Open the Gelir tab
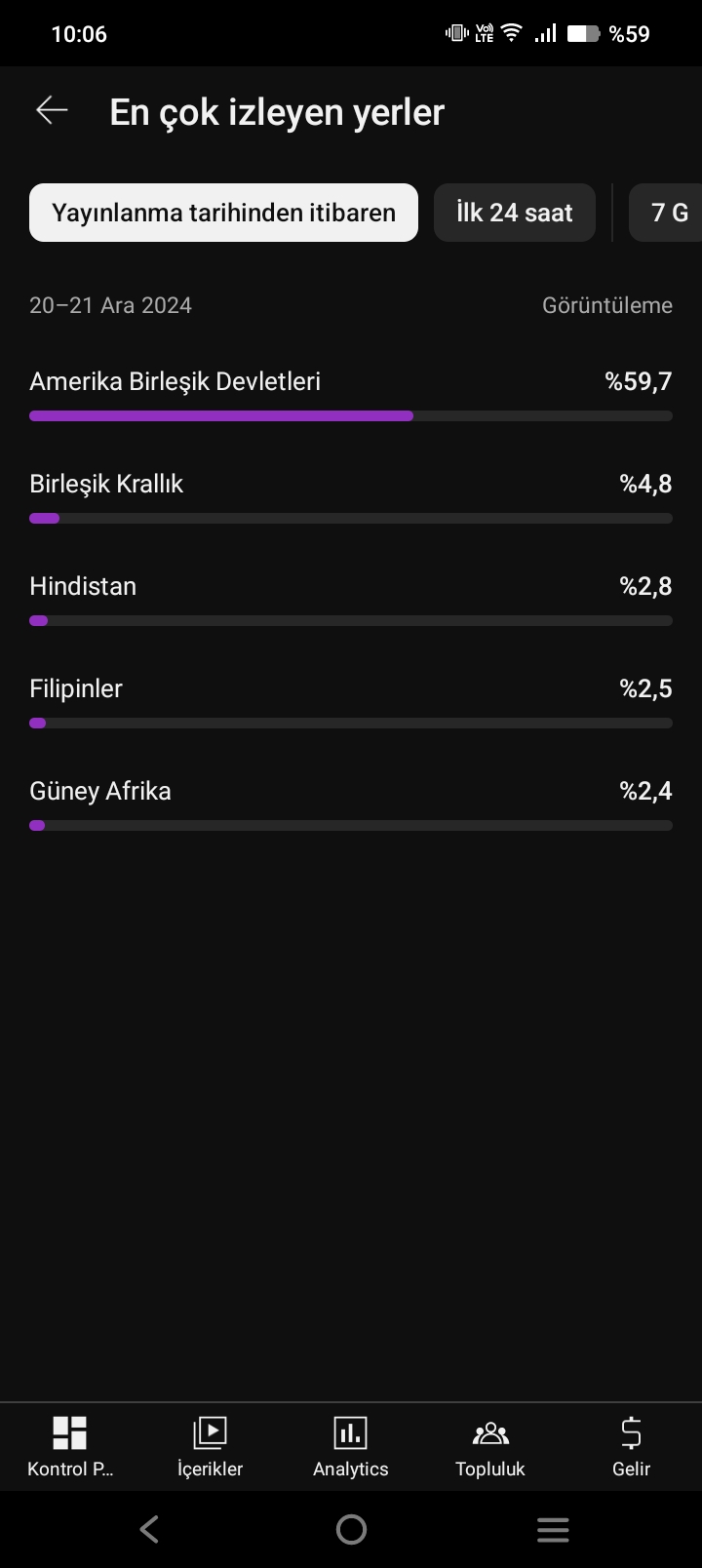 pyautogui.click(x=631, y=1447)
